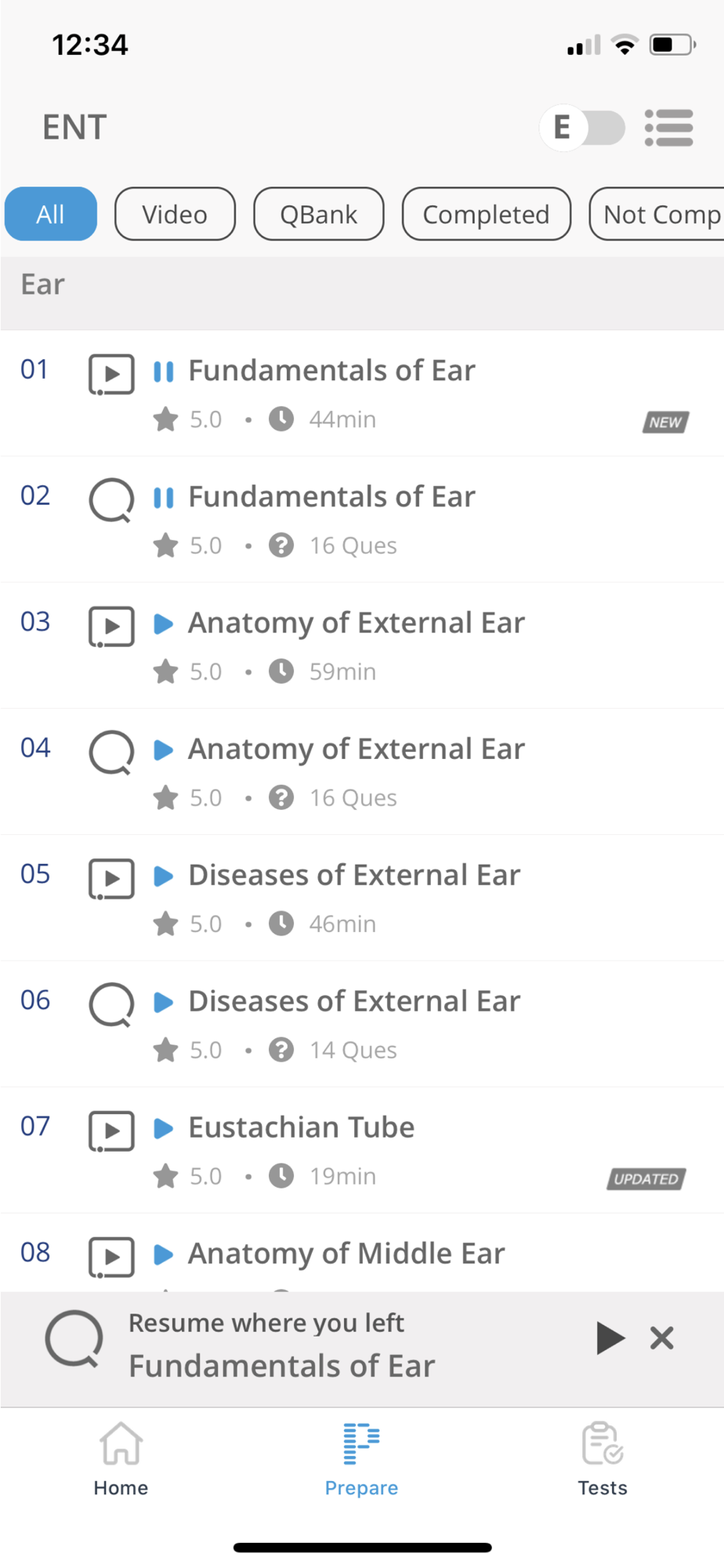The image size is (724, 1568).
Task: Toggle the E mode switch
Action: pos(582,127)
